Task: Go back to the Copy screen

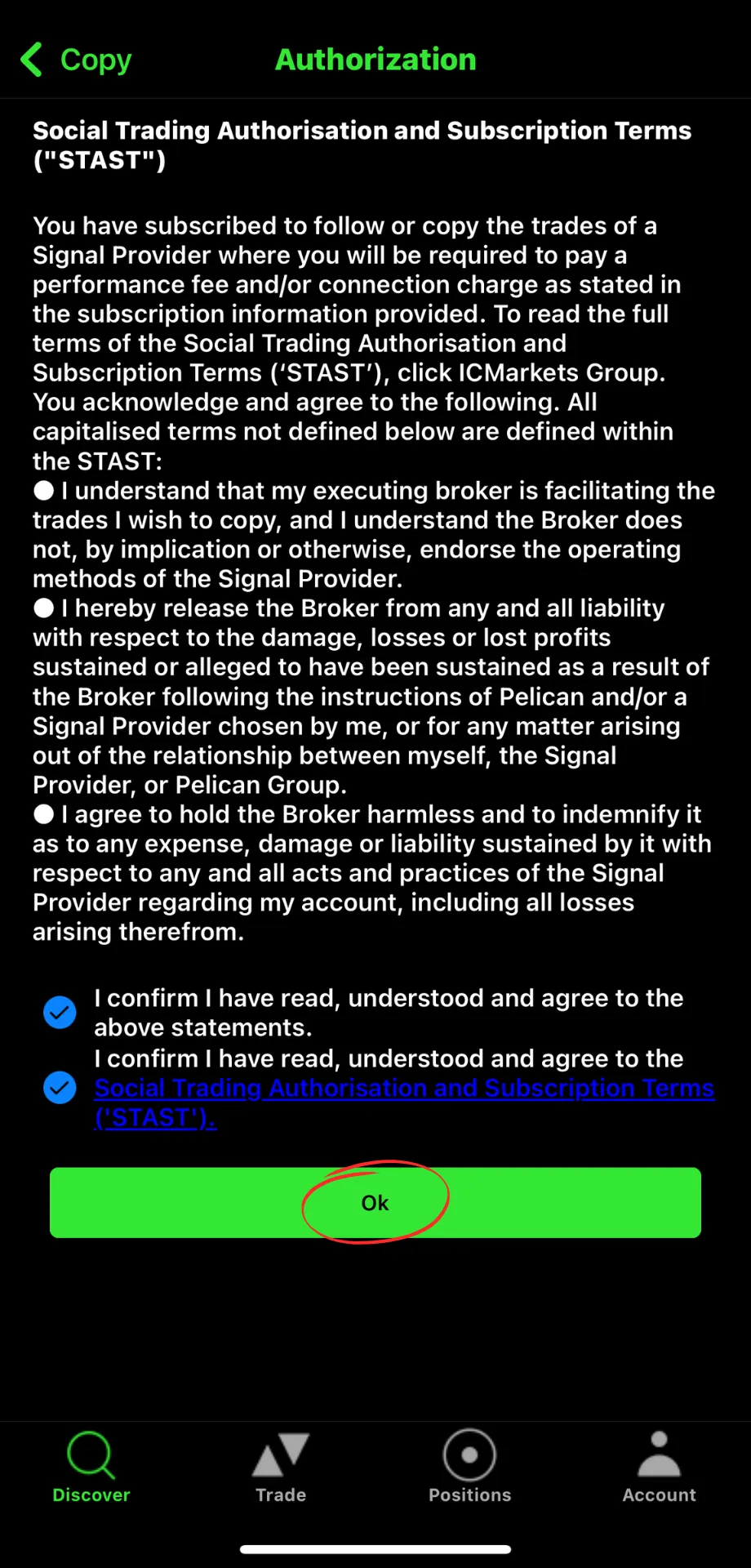Action: click(x=76, y=60)
